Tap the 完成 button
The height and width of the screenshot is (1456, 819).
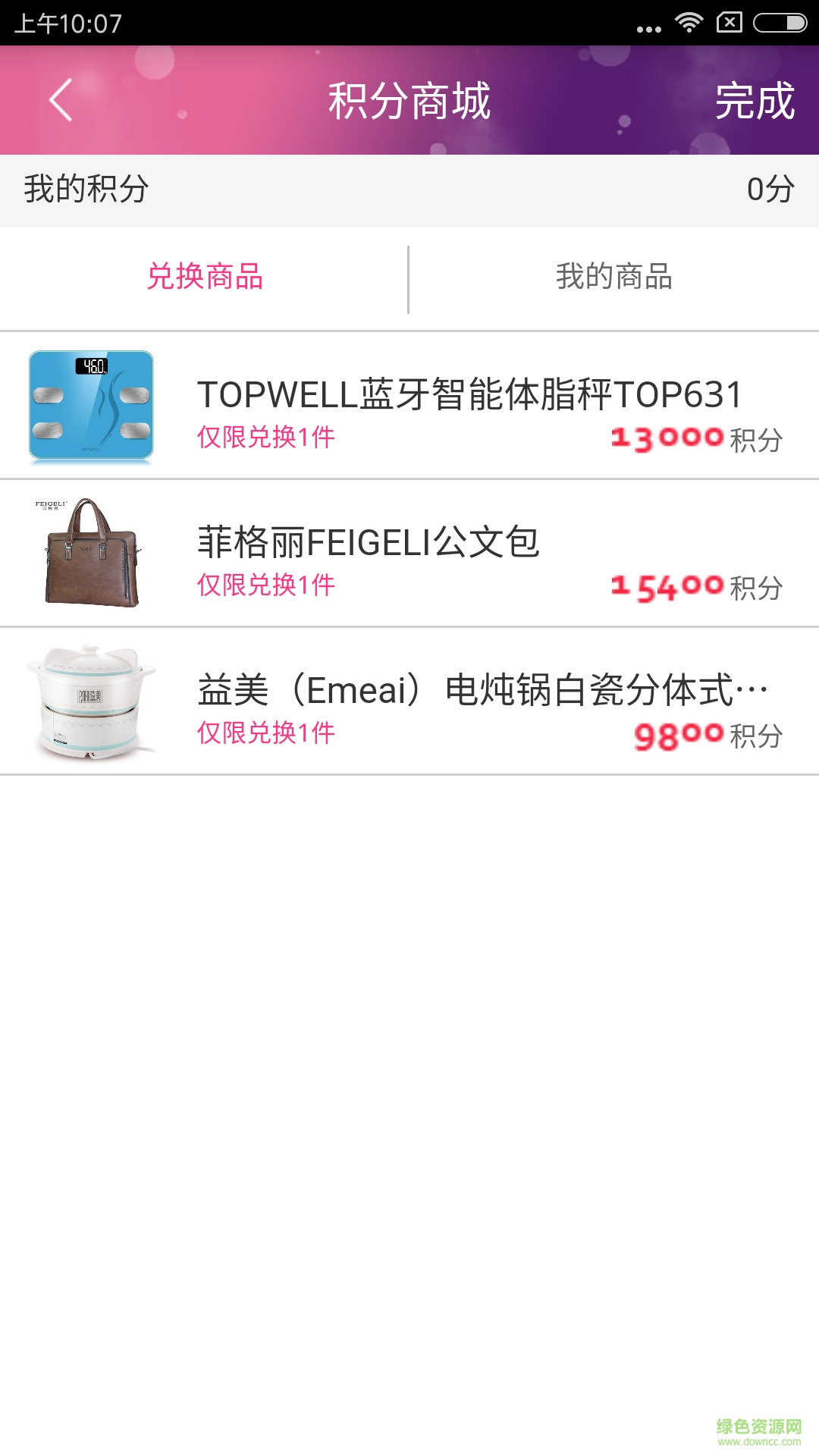755,101
